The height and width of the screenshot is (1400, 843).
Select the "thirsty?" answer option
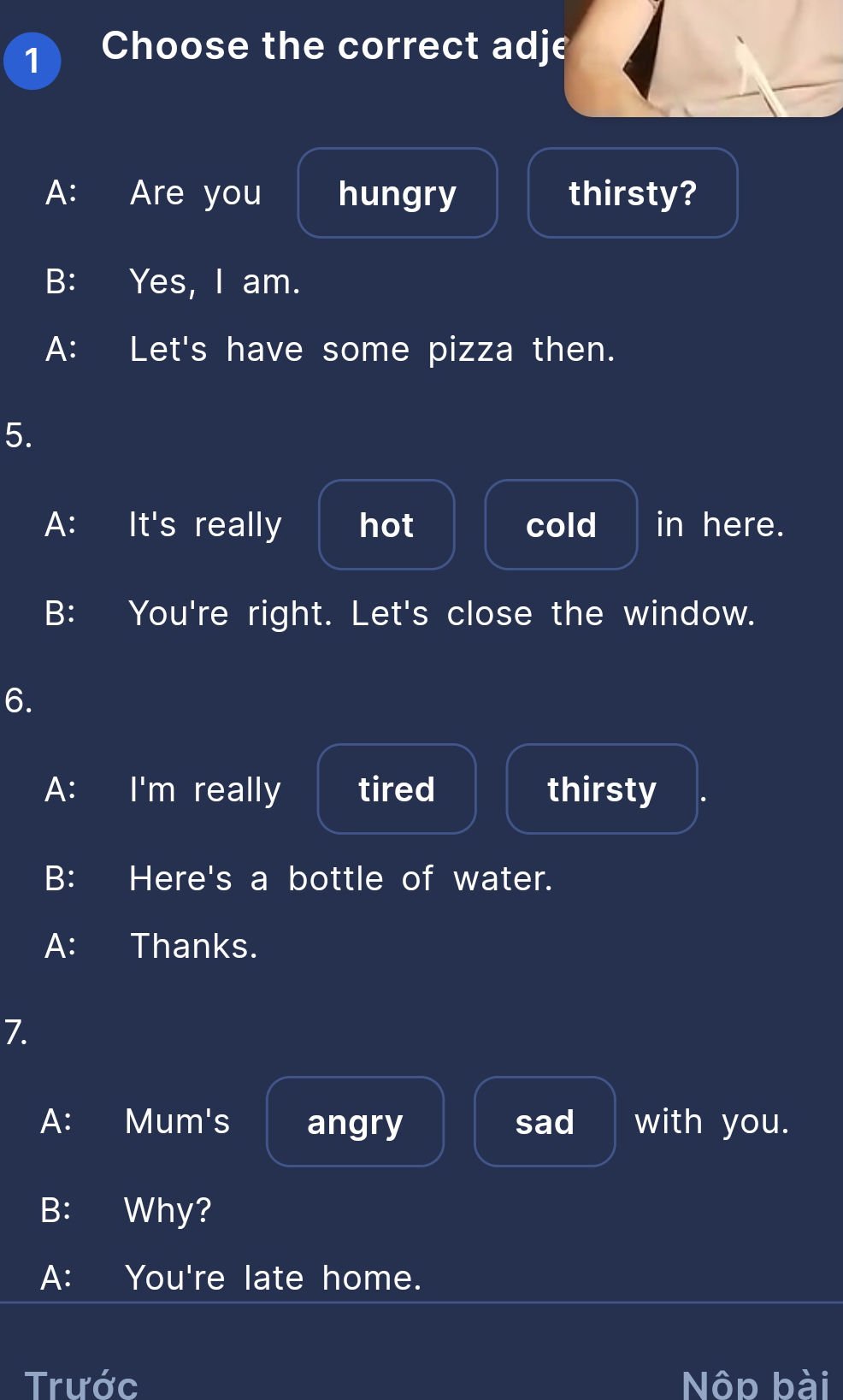click(x=633, y=192)
